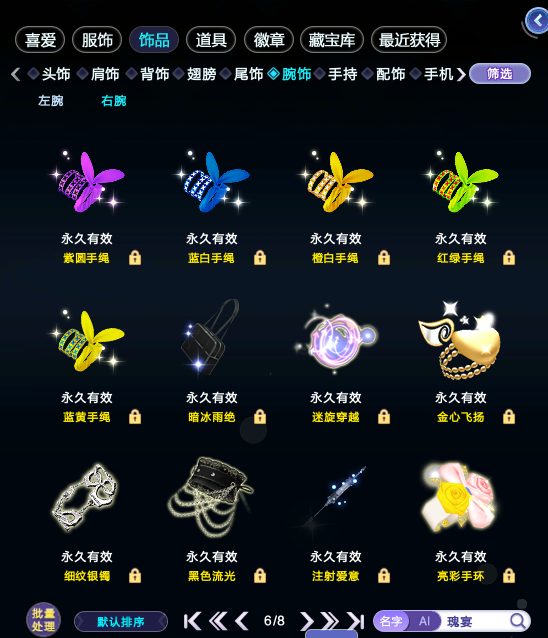Open 批量处理 batch processing
The height and width of the screenshot is (638, 548).
(43, 619)
